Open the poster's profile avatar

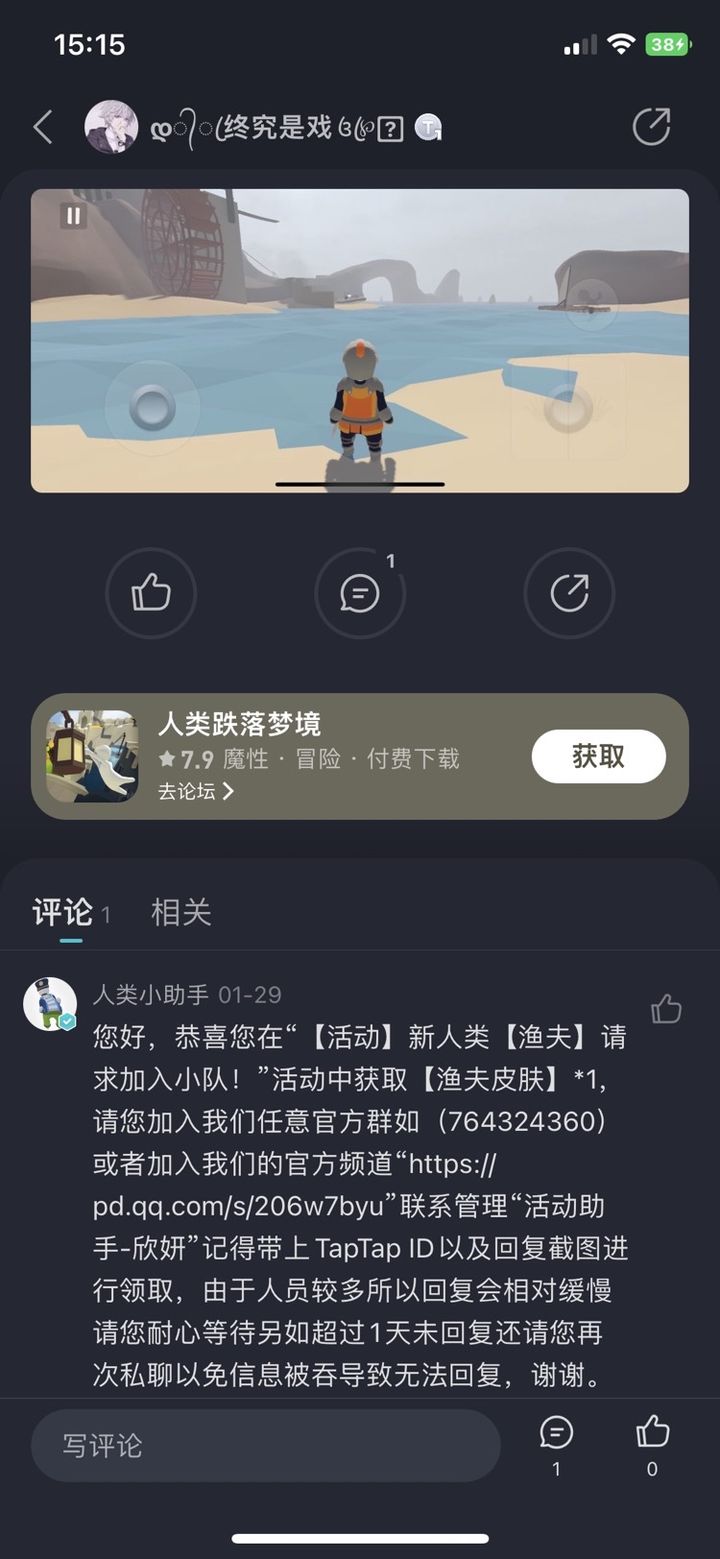pos(111,127)
